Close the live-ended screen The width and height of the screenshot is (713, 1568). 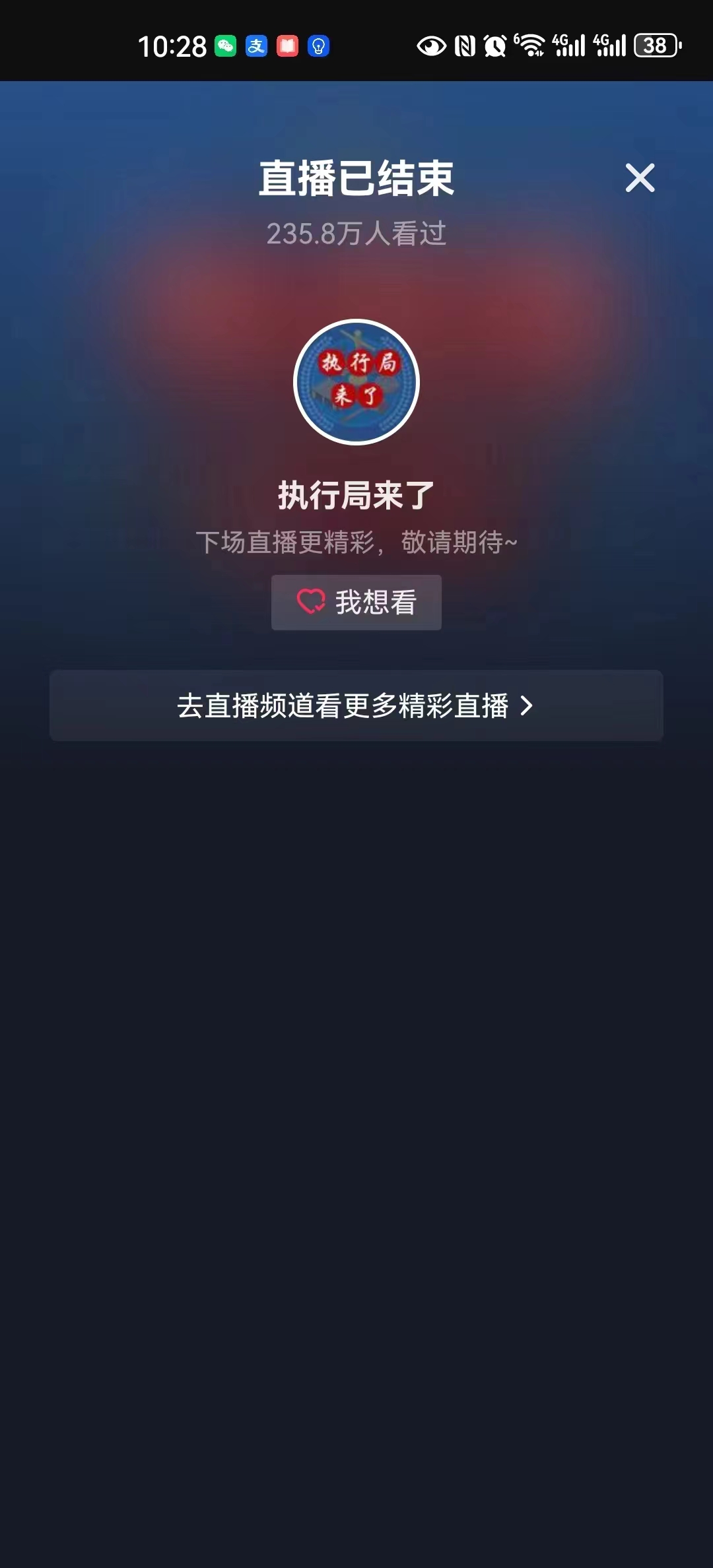click(640, 178)
